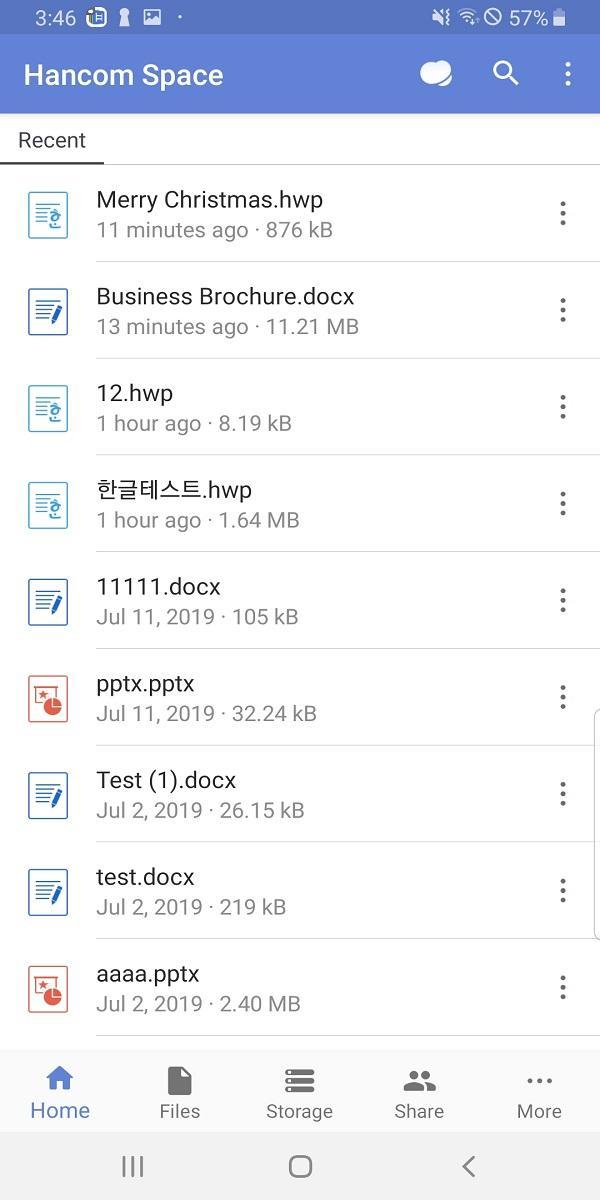The image size is (600, 1200).
Task: Tap the system back button
Action: pyautogui.click(x=468, y=1166)
